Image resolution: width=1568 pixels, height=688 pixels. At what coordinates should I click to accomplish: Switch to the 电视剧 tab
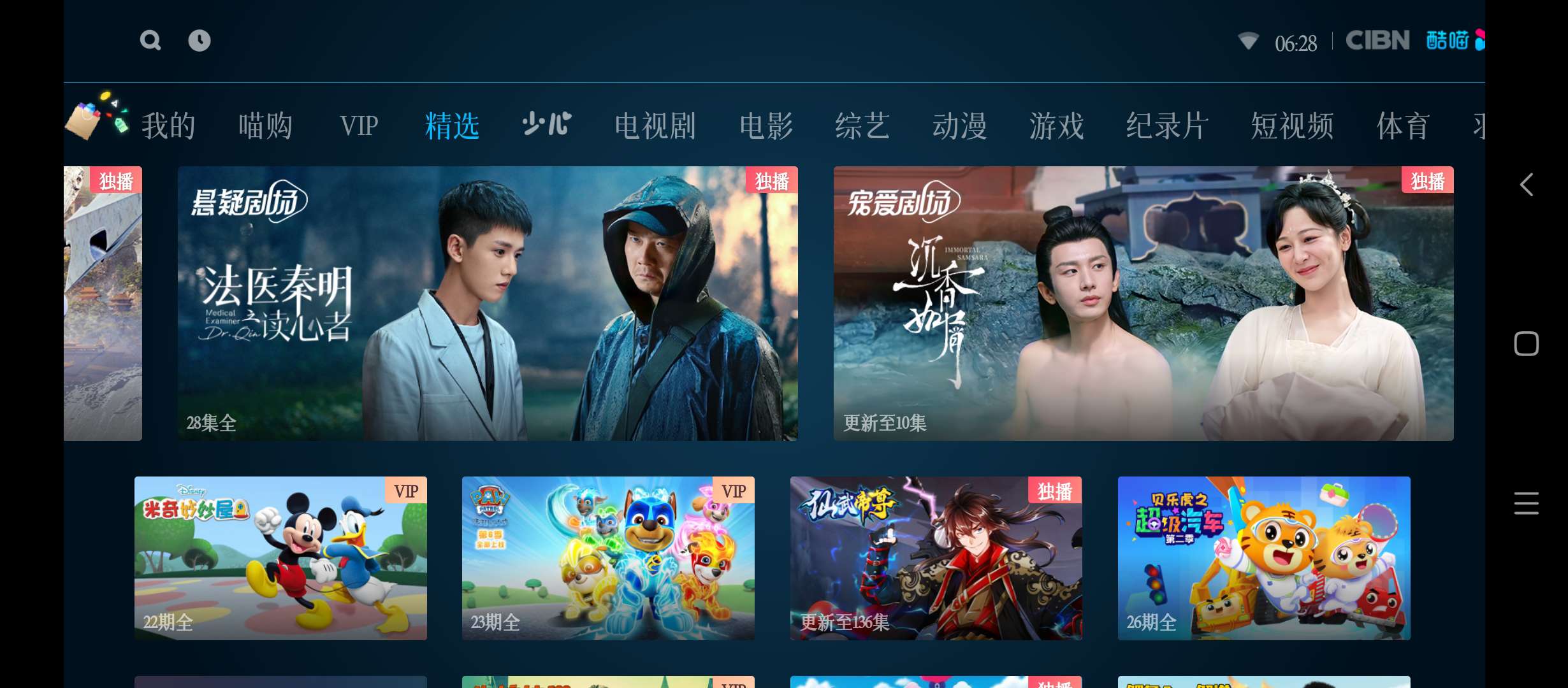tap(655, 125)
